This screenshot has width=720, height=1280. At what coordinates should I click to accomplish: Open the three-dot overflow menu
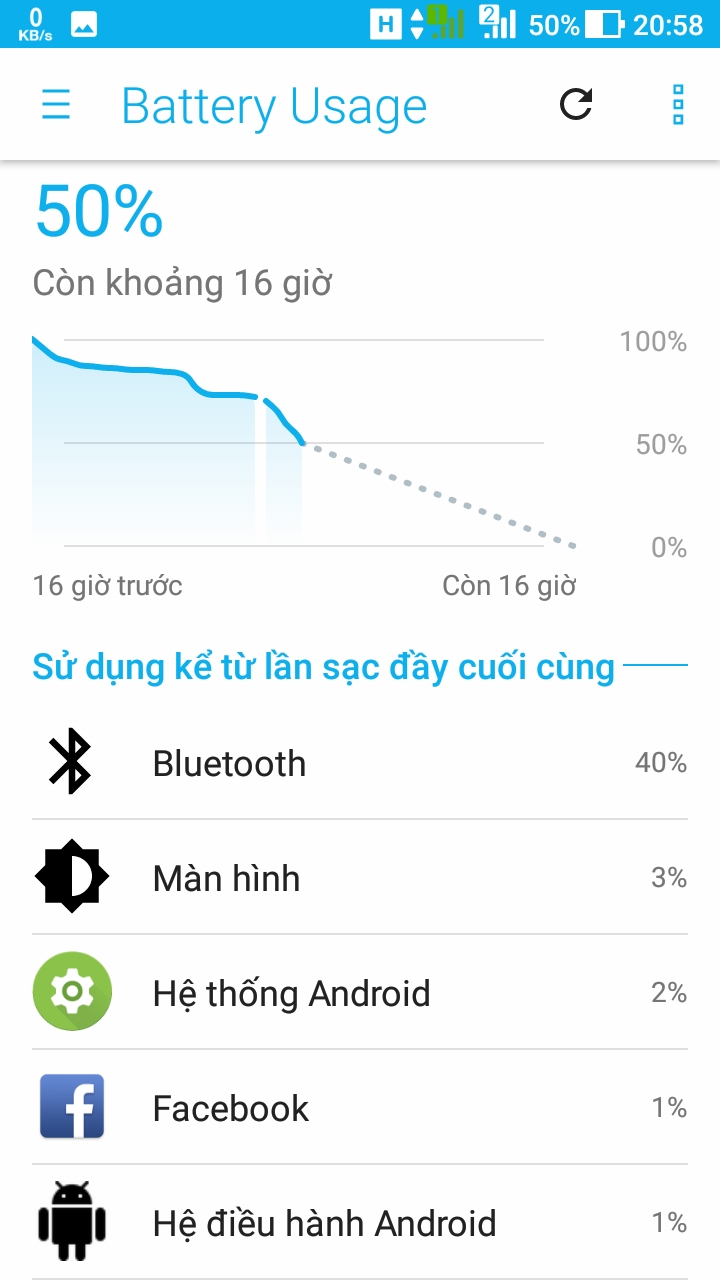(678, 105)
